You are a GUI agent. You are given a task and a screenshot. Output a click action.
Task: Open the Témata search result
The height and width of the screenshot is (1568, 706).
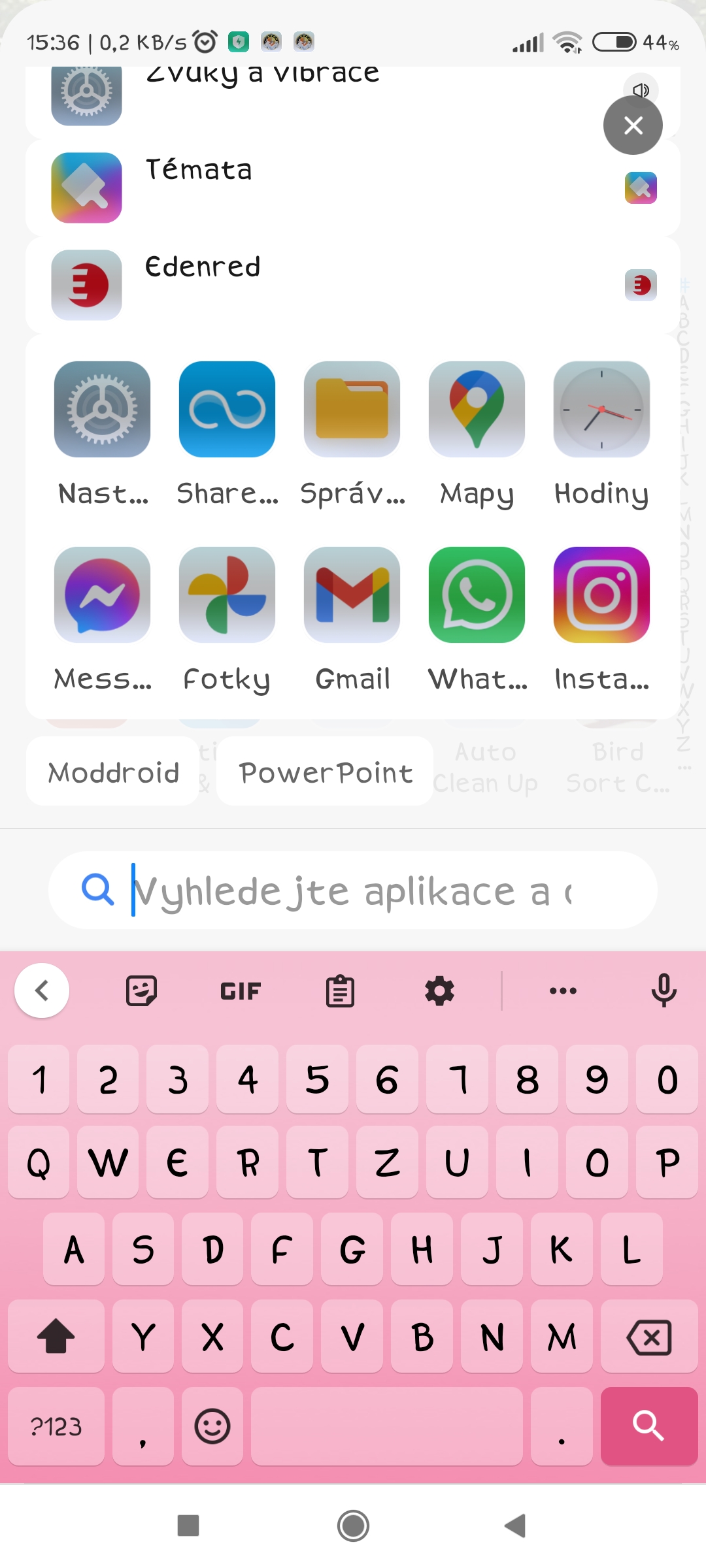tap(353, 188)
